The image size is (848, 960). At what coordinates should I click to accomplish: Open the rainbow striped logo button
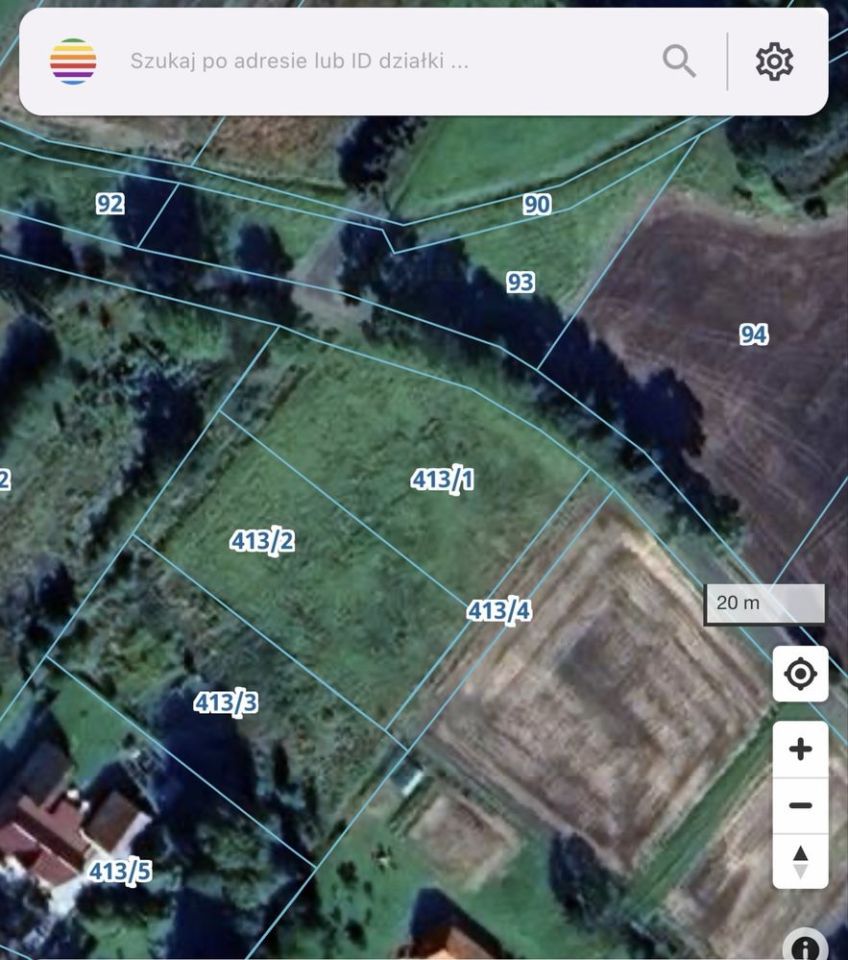[73, 62]
